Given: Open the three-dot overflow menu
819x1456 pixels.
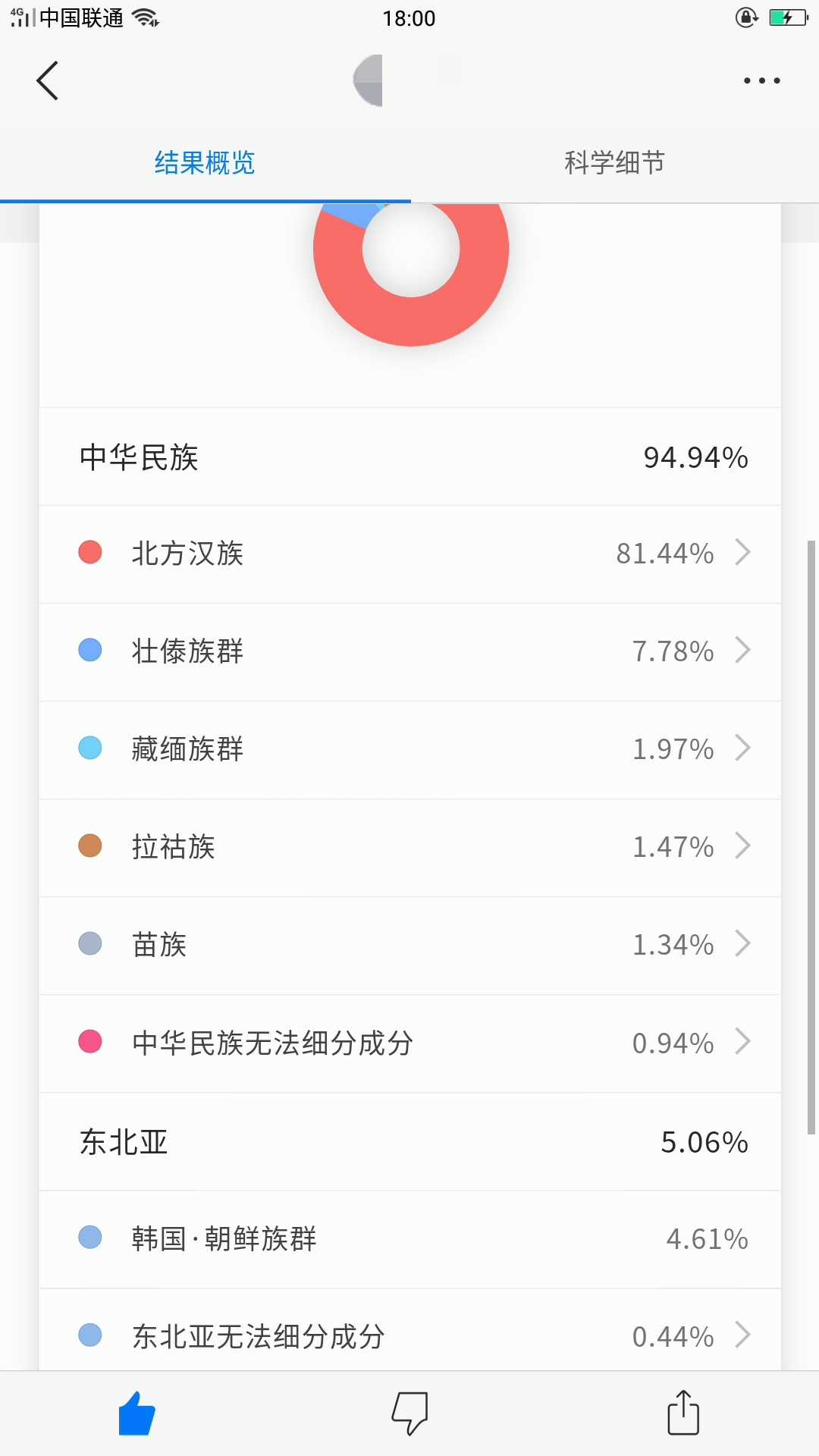Looking at the screenshot, I should (761, 80).
